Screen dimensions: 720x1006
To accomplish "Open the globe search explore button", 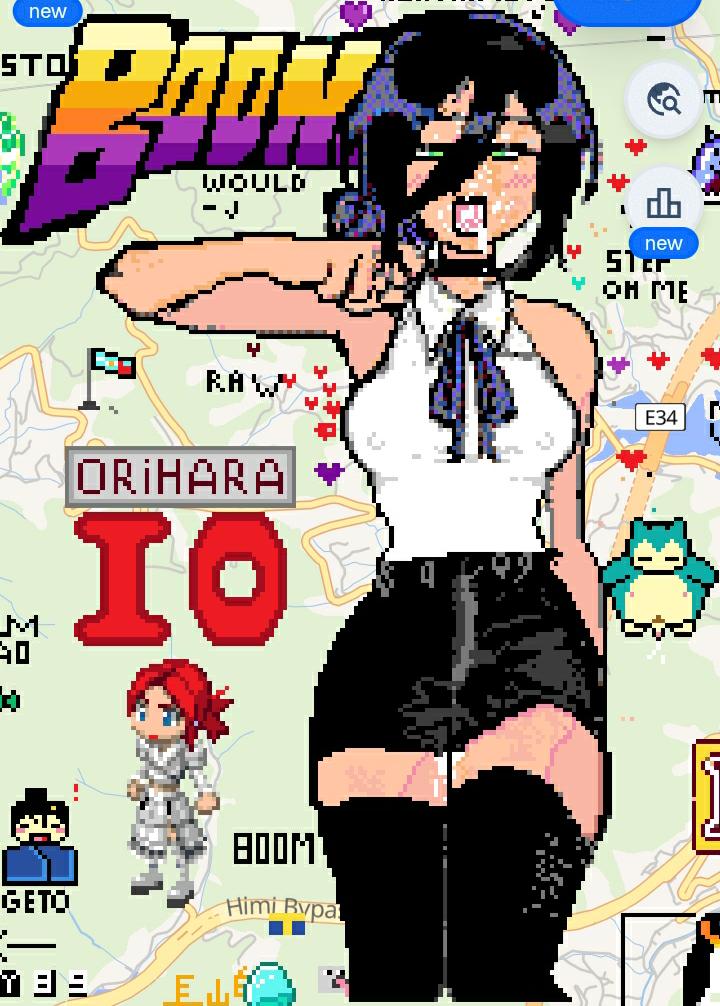I will pyautogui.click(x=664, y=100).
